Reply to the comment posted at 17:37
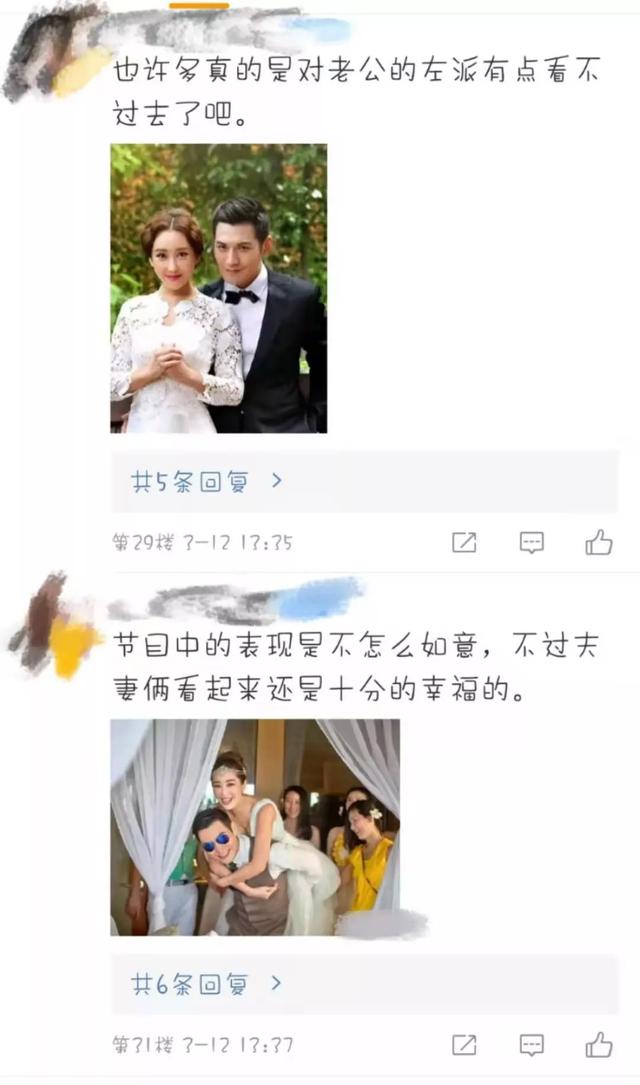640x1085 pixels. (532, 1045)
